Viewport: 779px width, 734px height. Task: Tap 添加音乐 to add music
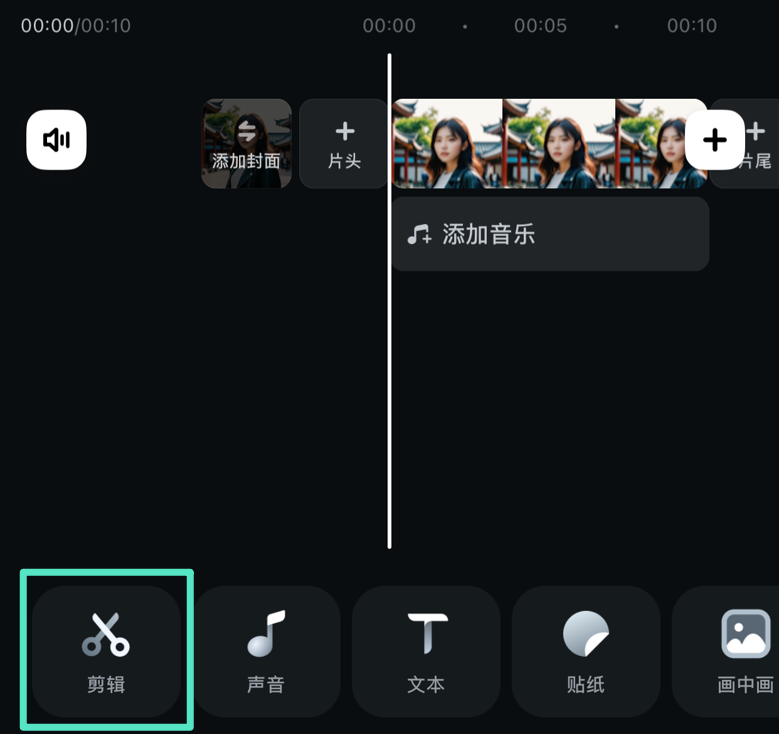coord(549,234)
